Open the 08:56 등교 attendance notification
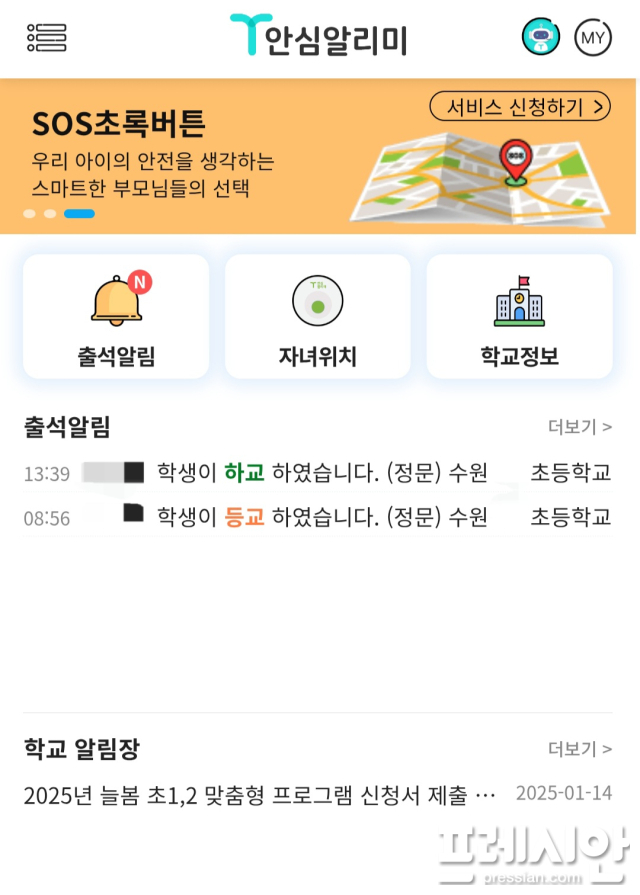This screenshot has width=640, height=895. point(317,517)
